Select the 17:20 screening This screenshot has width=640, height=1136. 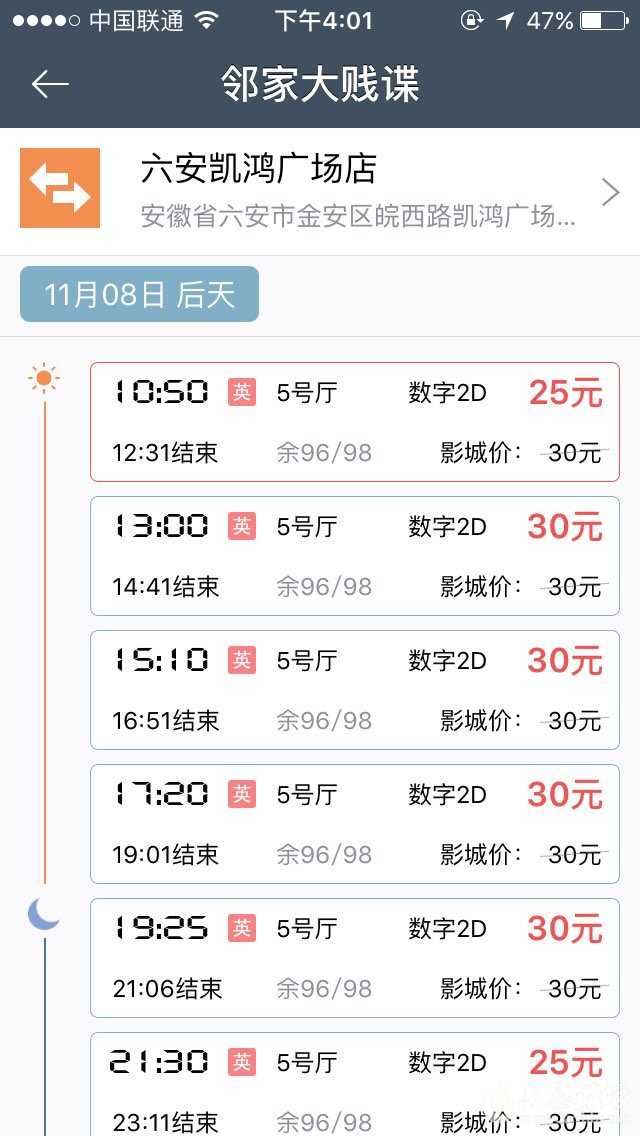click(354, 823)
